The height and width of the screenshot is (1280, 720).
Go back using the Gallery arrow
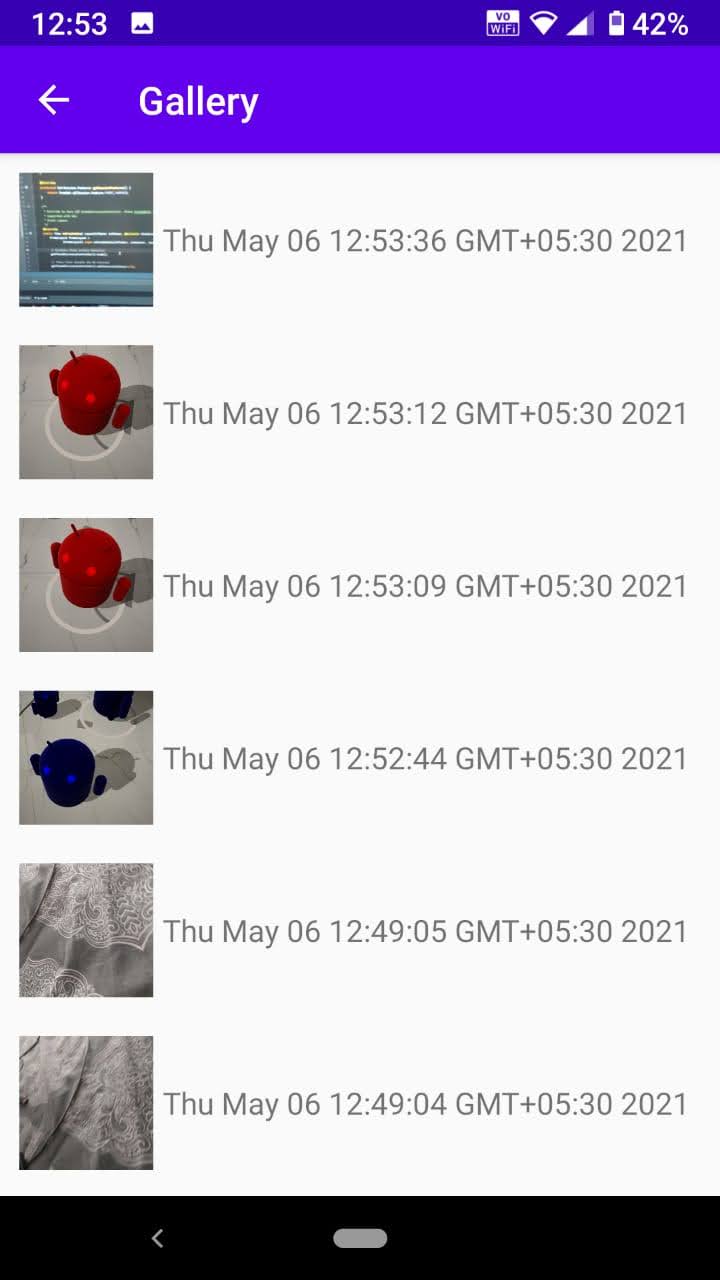pyautogui.click(x=54, y=100)
